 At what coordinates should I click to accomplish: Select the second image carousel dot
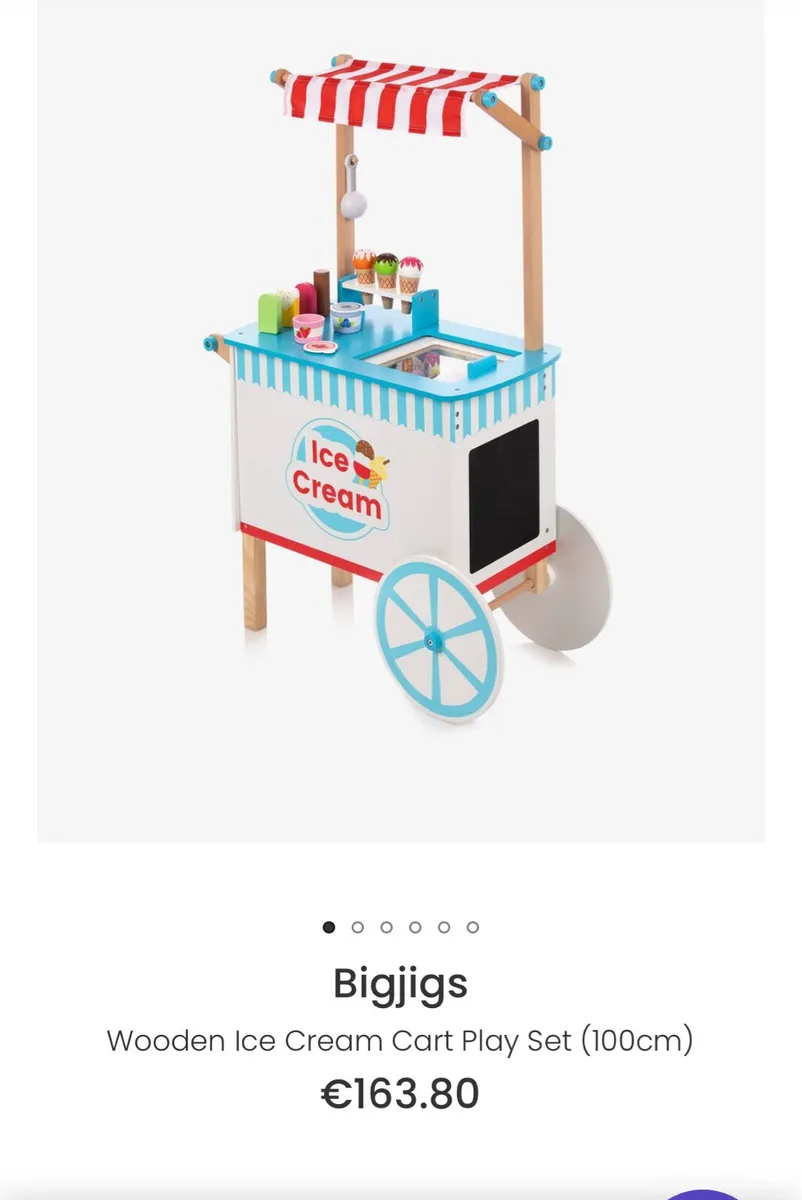[357, 927]
